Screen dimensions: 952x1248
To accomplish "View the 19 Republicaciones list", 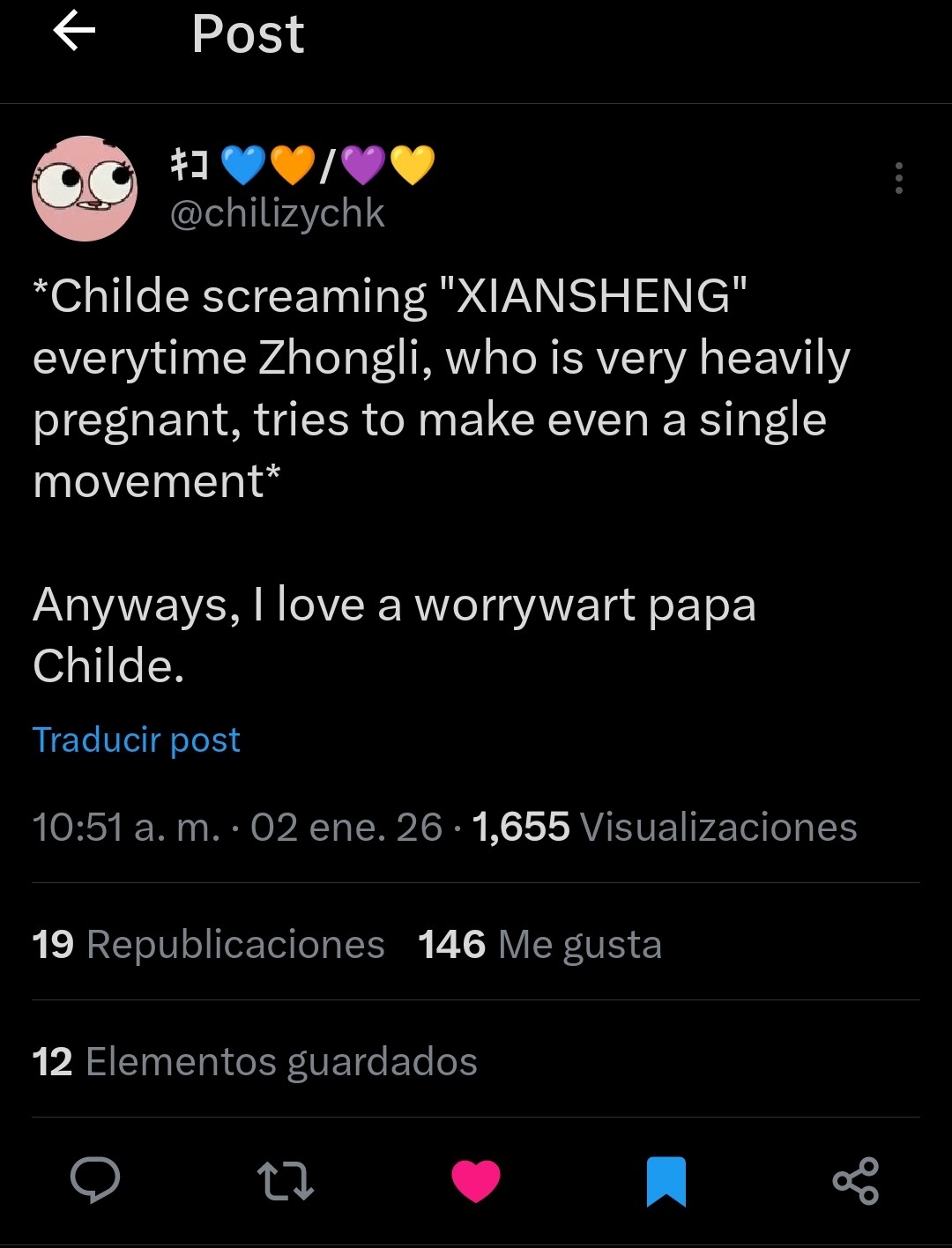I will pos(209,944).
